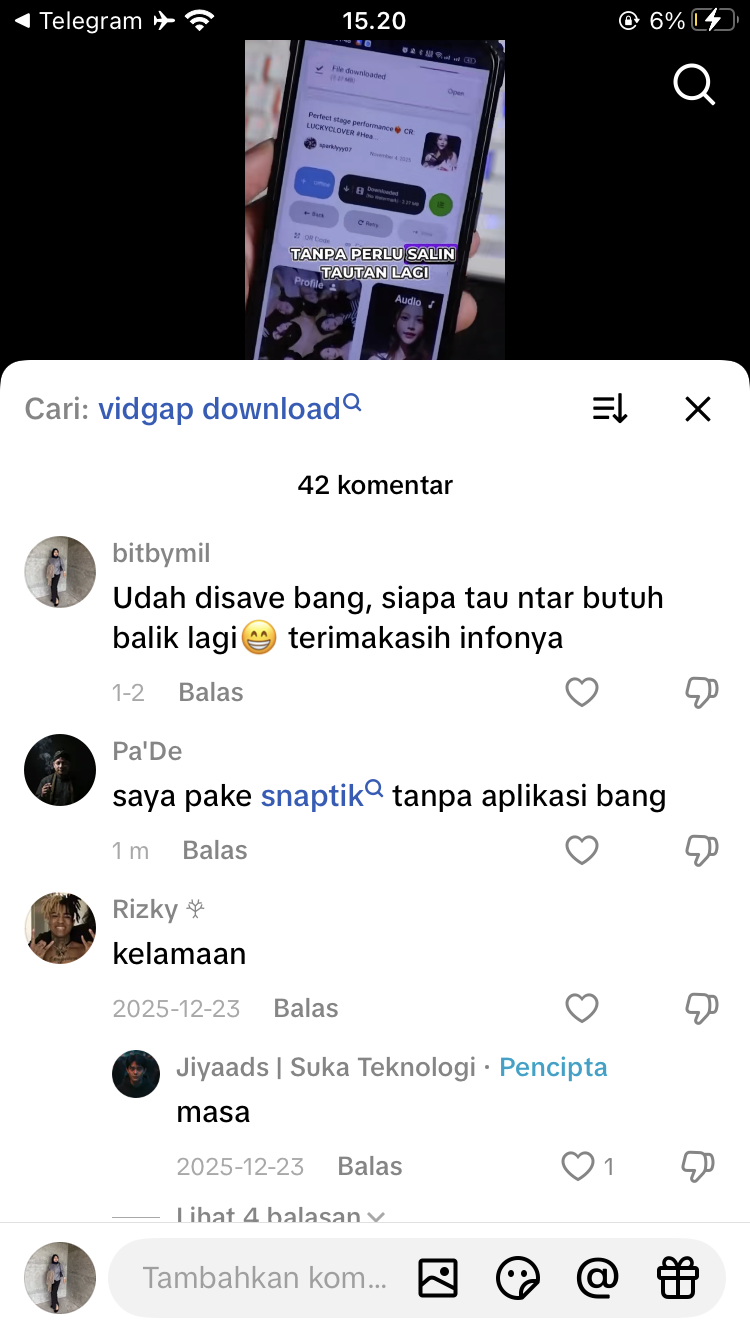Tap the add comment field

264,1278
